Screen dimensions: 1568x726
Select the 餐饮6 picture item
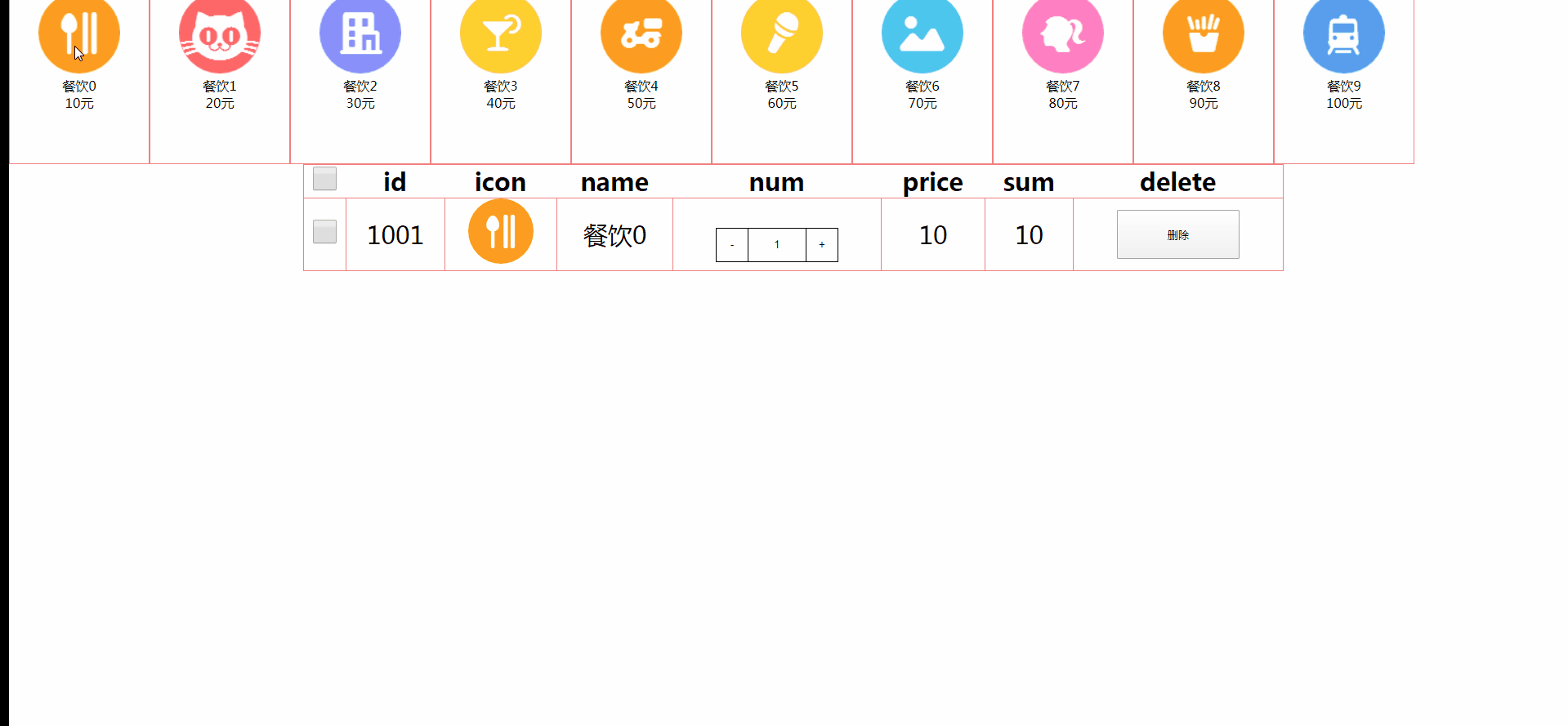922,37
